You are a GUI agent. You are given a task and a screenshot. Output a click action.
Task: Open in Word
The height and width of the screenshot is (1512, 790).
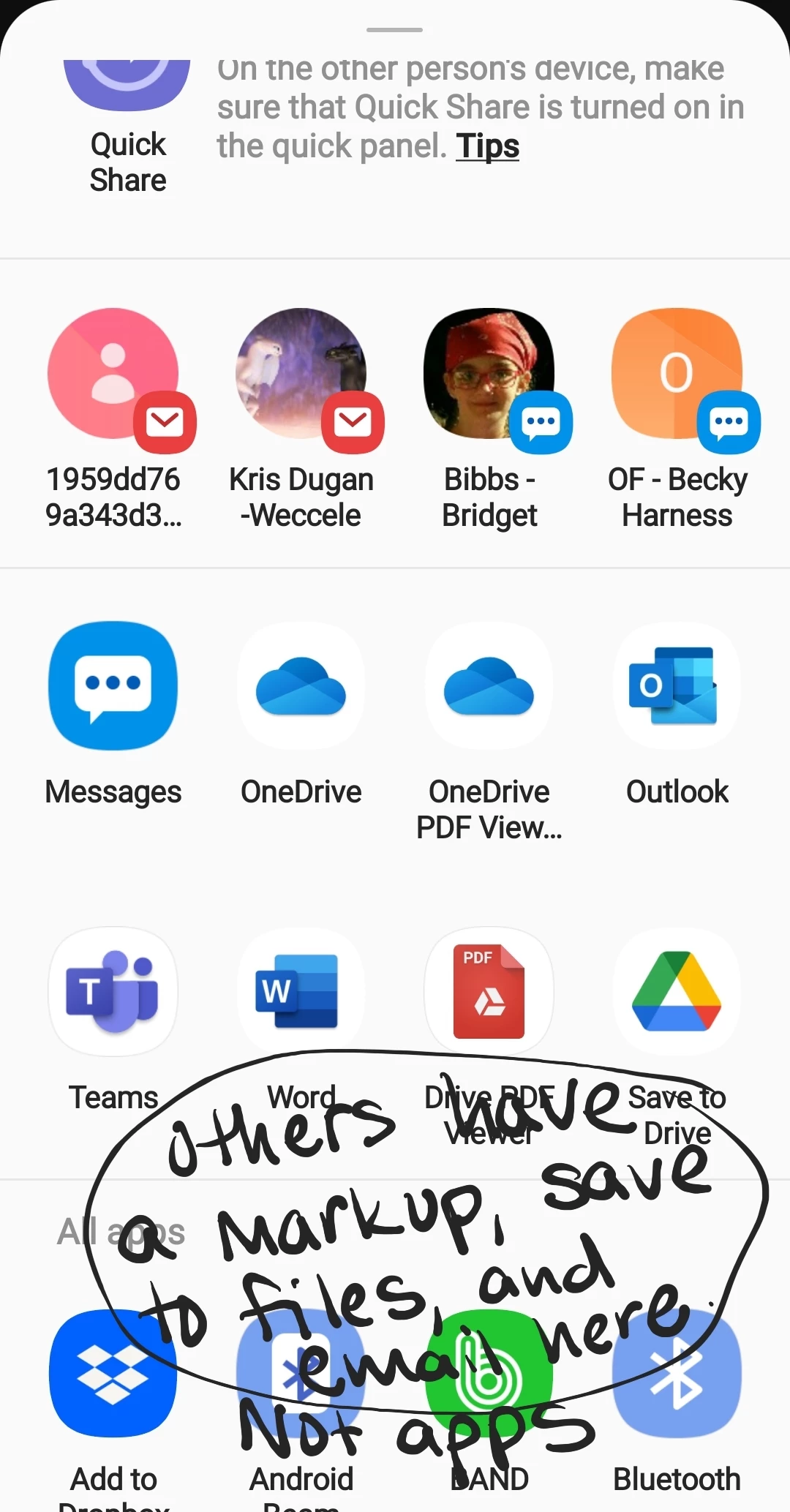[301, 991]
